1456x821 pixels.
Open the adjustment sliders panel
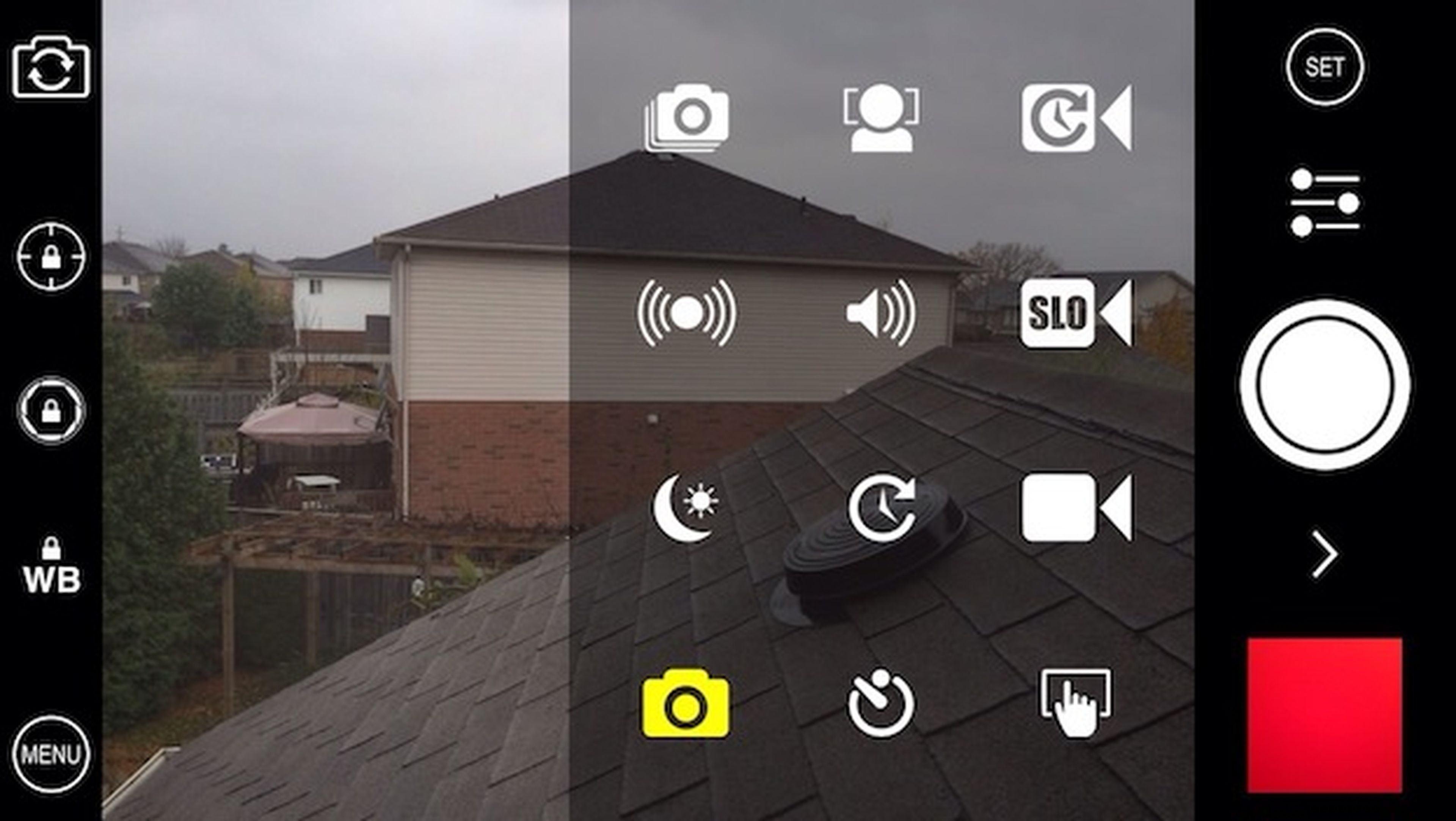(1324, 202)
